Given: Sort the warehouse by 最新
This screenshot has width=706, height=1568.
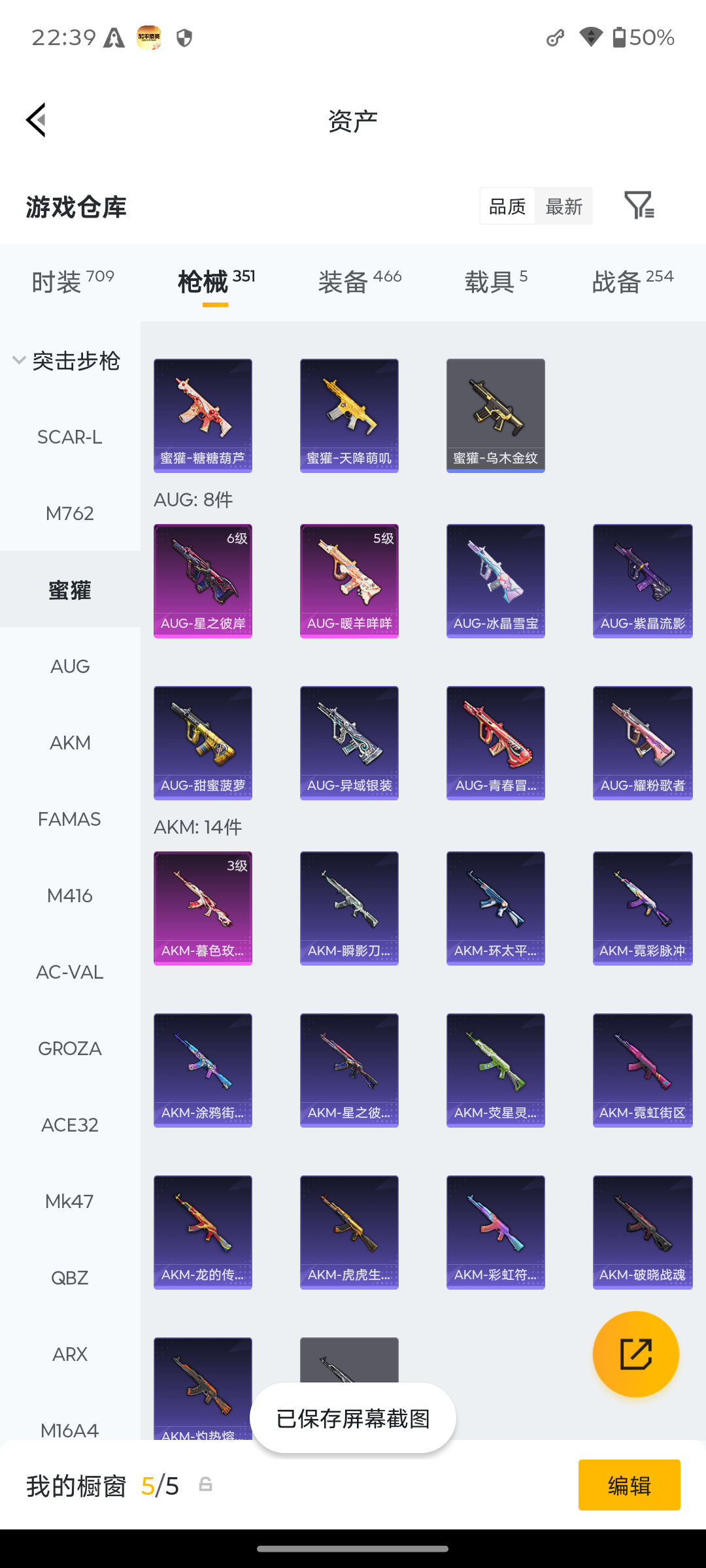Looking at the screenshot, I should pos(563,206).
